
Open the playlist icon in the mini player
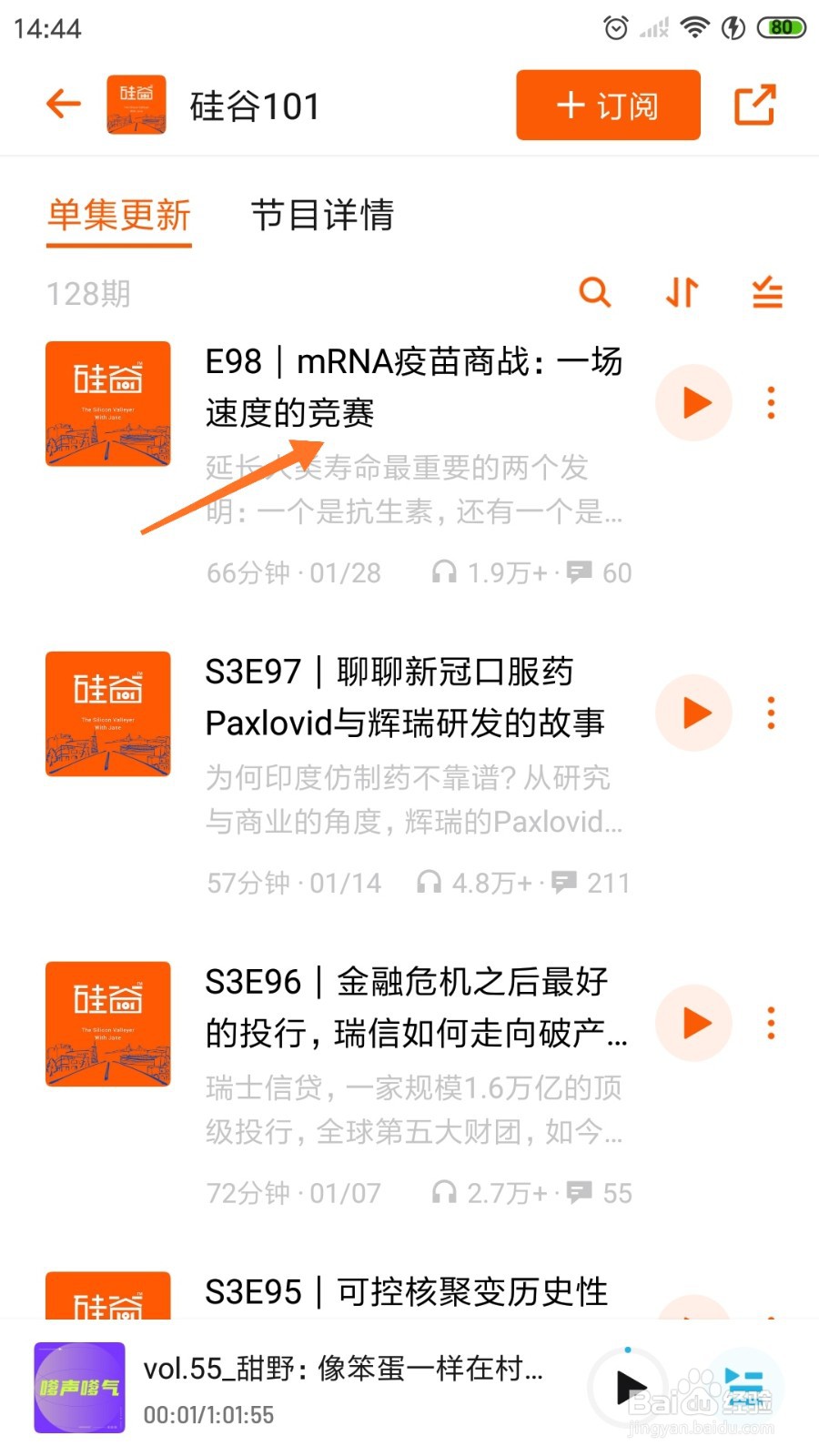744,1386
